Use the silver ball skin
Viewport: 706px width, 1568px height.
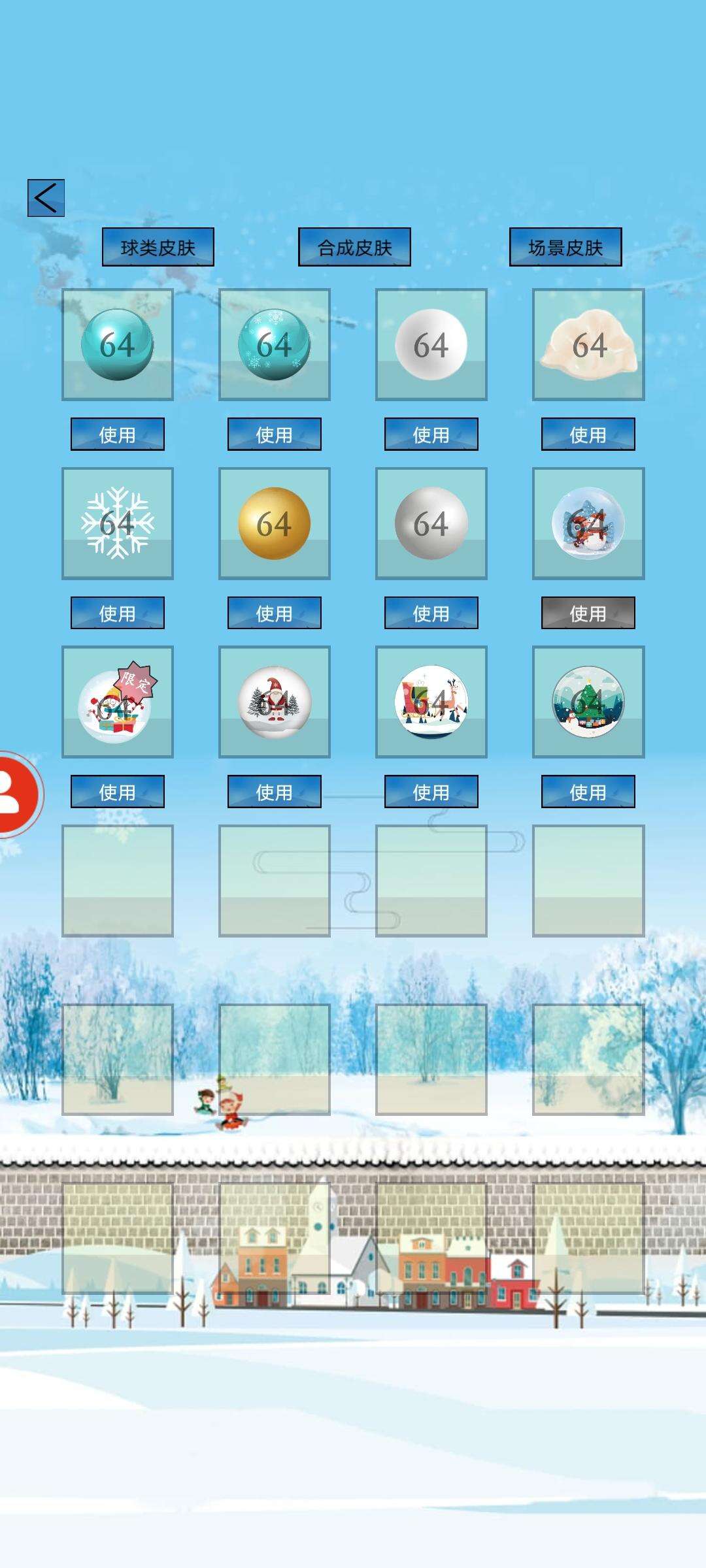431,613
